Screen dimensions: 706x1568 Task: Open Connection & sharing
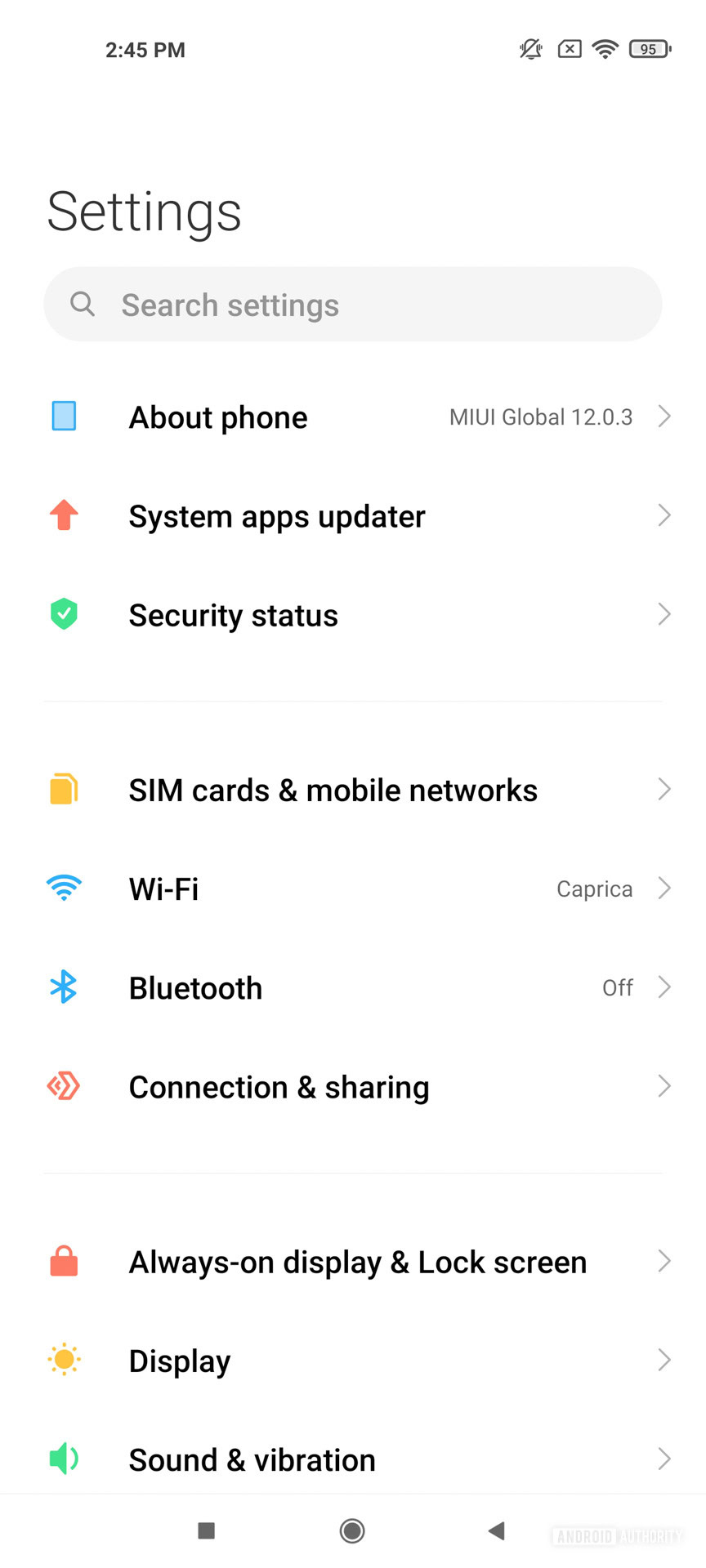pyautogui.click(x=351, y=1087)
